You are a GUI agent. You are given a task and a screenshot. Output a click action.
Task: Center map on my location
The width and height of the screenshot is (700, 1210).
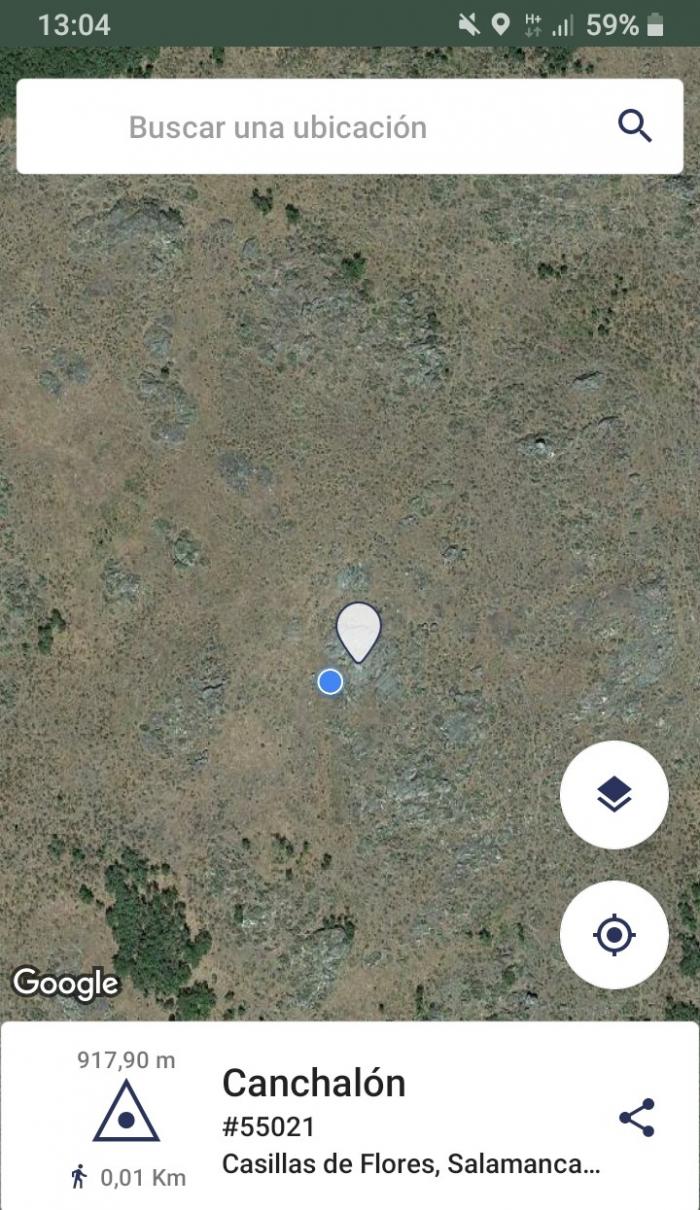click(614, 935)
